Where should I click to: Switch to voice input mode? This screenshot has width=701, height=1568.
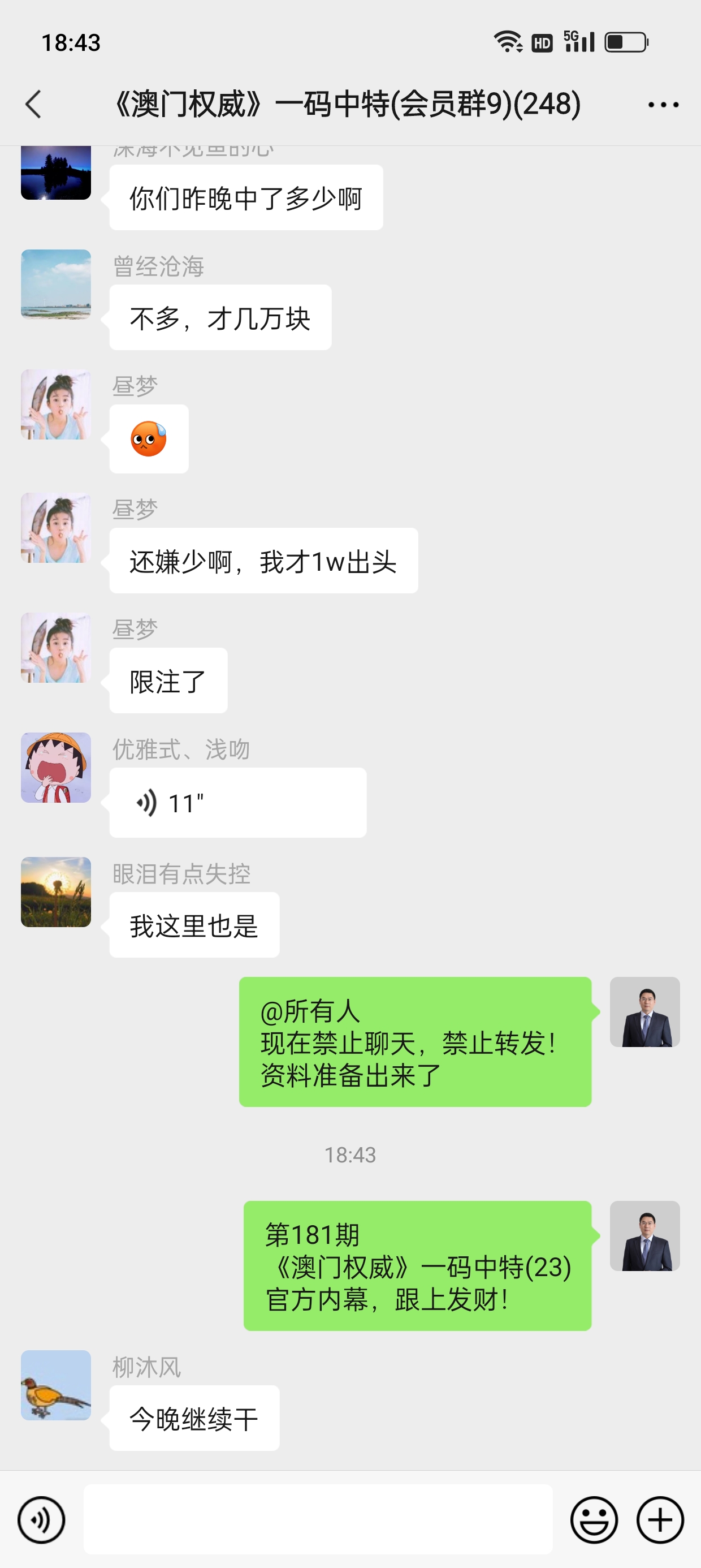(41, 1520)
